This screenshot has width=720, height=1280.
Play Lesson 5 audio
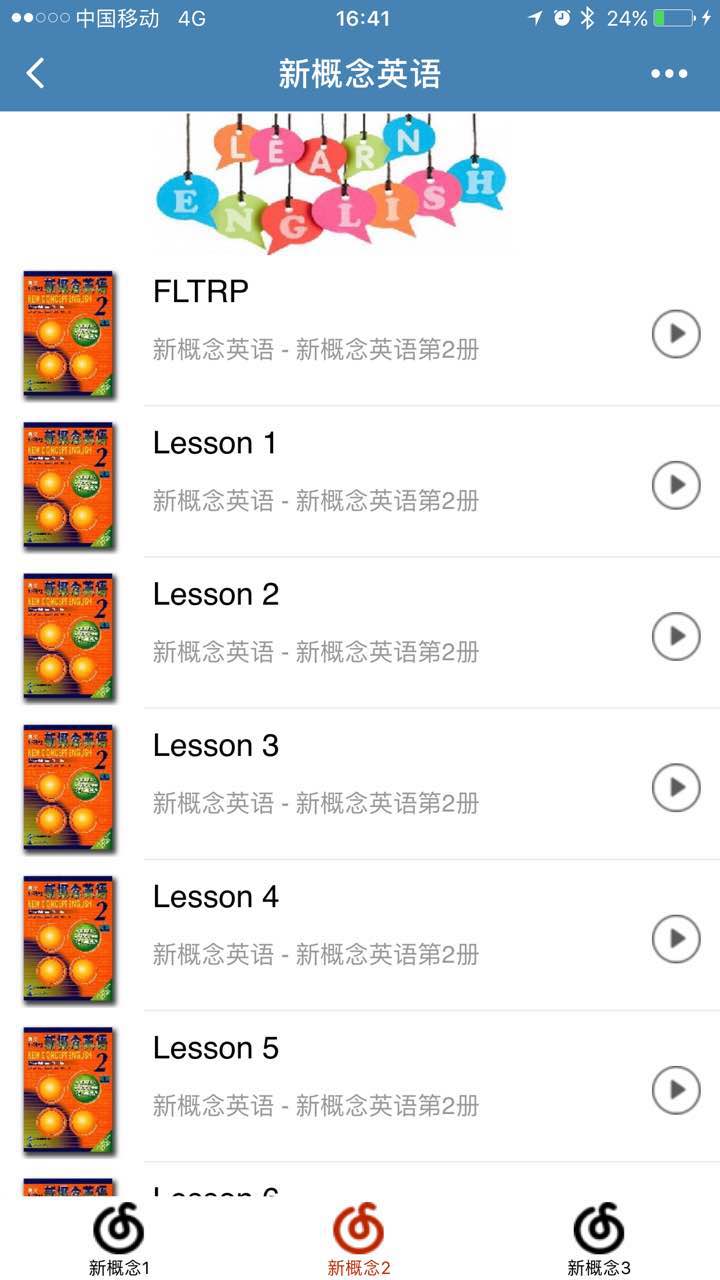676,1089
